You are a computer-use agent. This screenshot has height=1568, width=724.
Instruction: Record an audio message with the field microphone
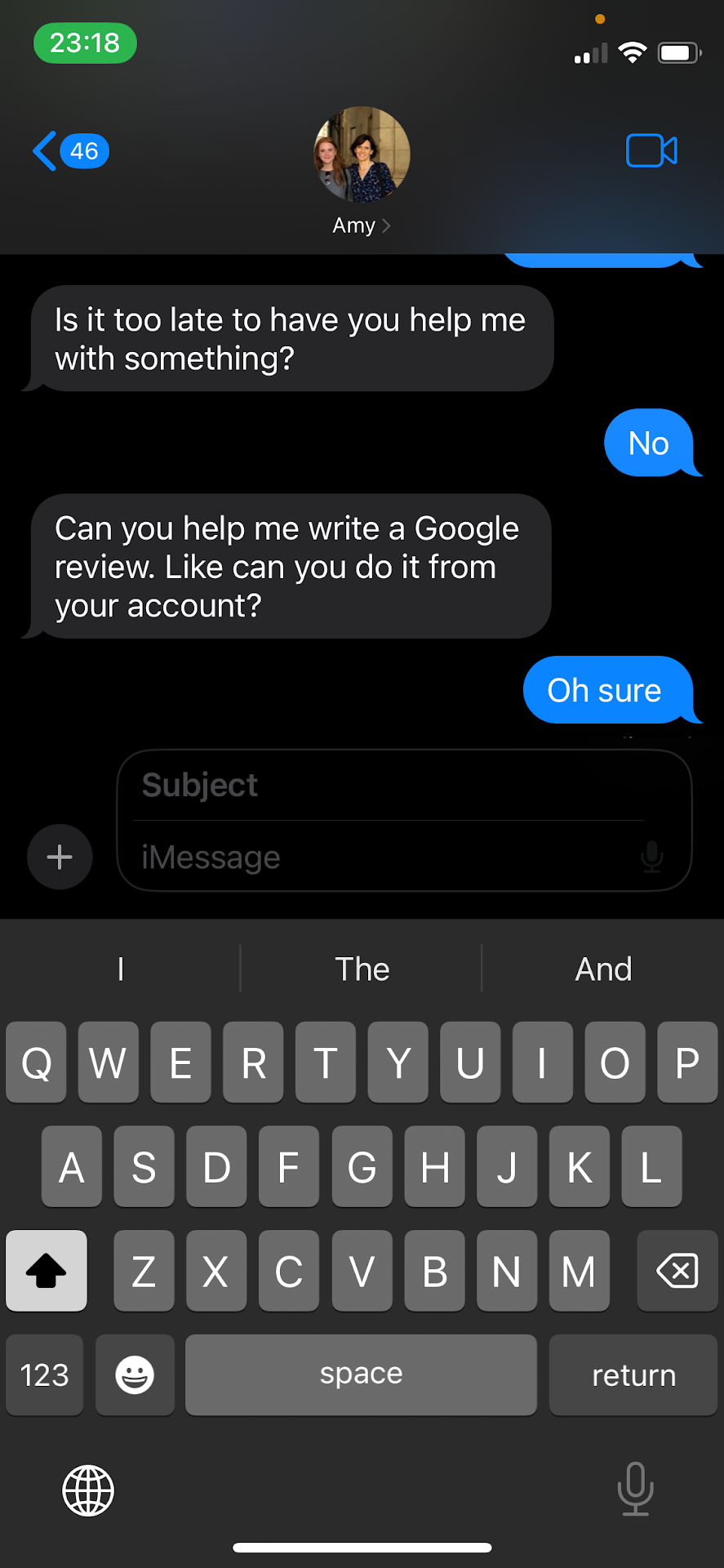pyautogui.click(x=651, y=857)
